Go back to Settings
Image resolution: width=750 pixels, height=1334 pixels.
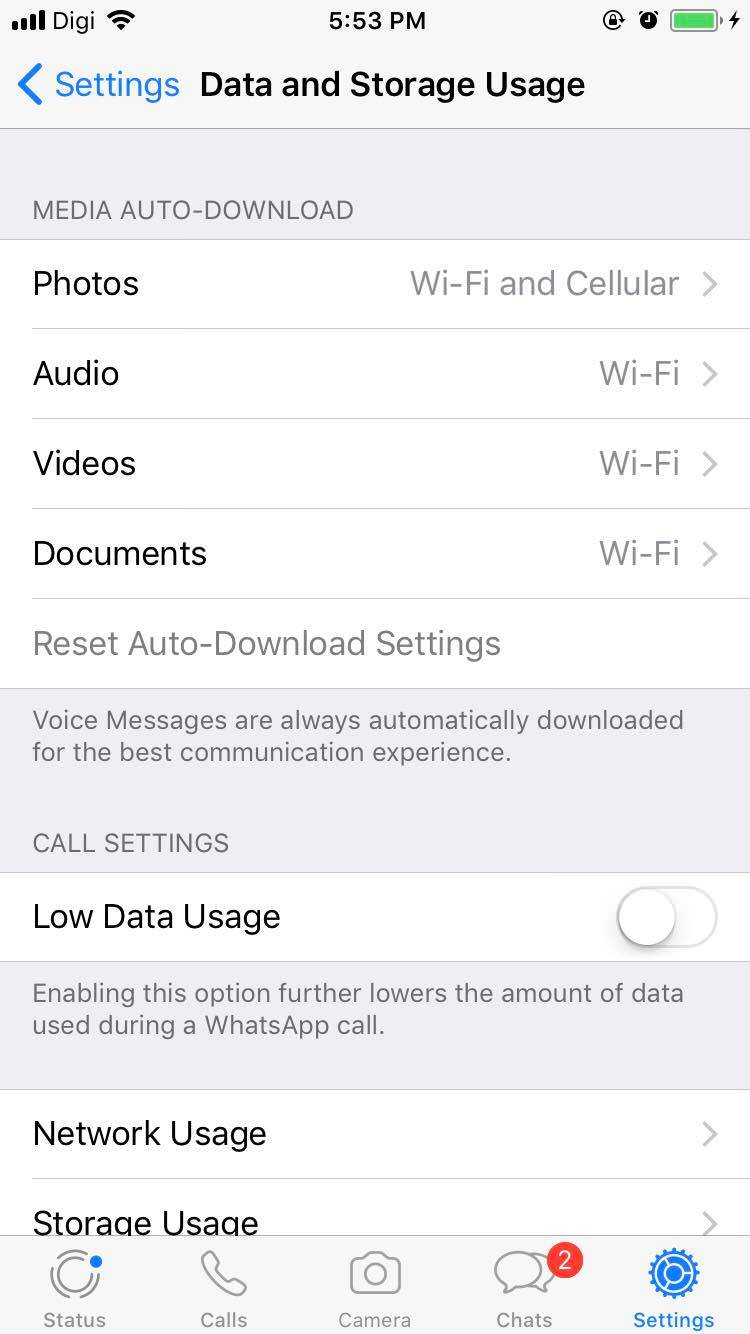click(98, 85)
